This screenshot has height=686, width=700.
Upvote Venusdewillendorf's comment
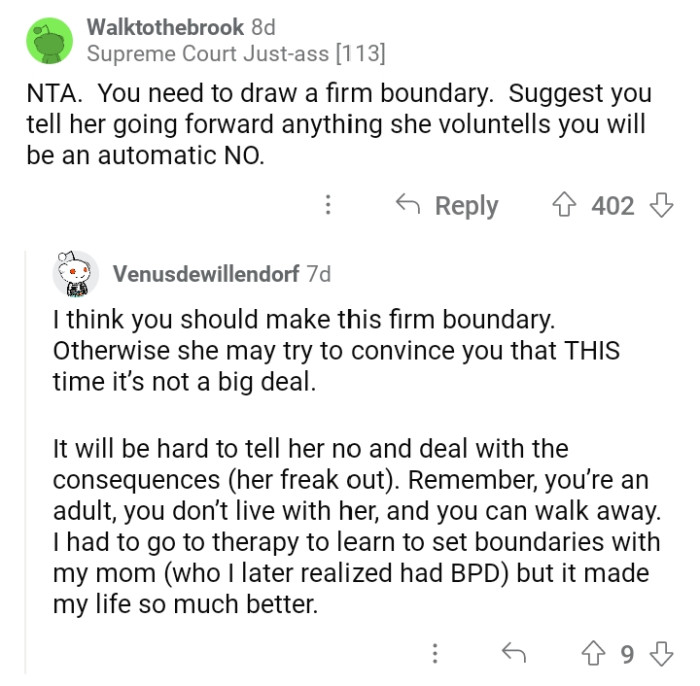tap(597, 655)
